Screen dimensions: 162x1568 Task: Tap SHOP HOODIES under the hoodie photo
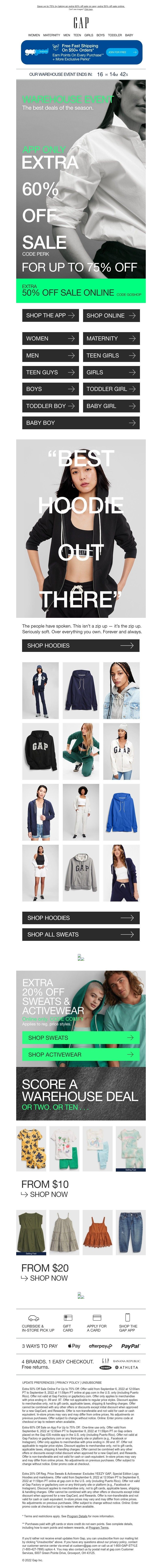coord(80,645)
